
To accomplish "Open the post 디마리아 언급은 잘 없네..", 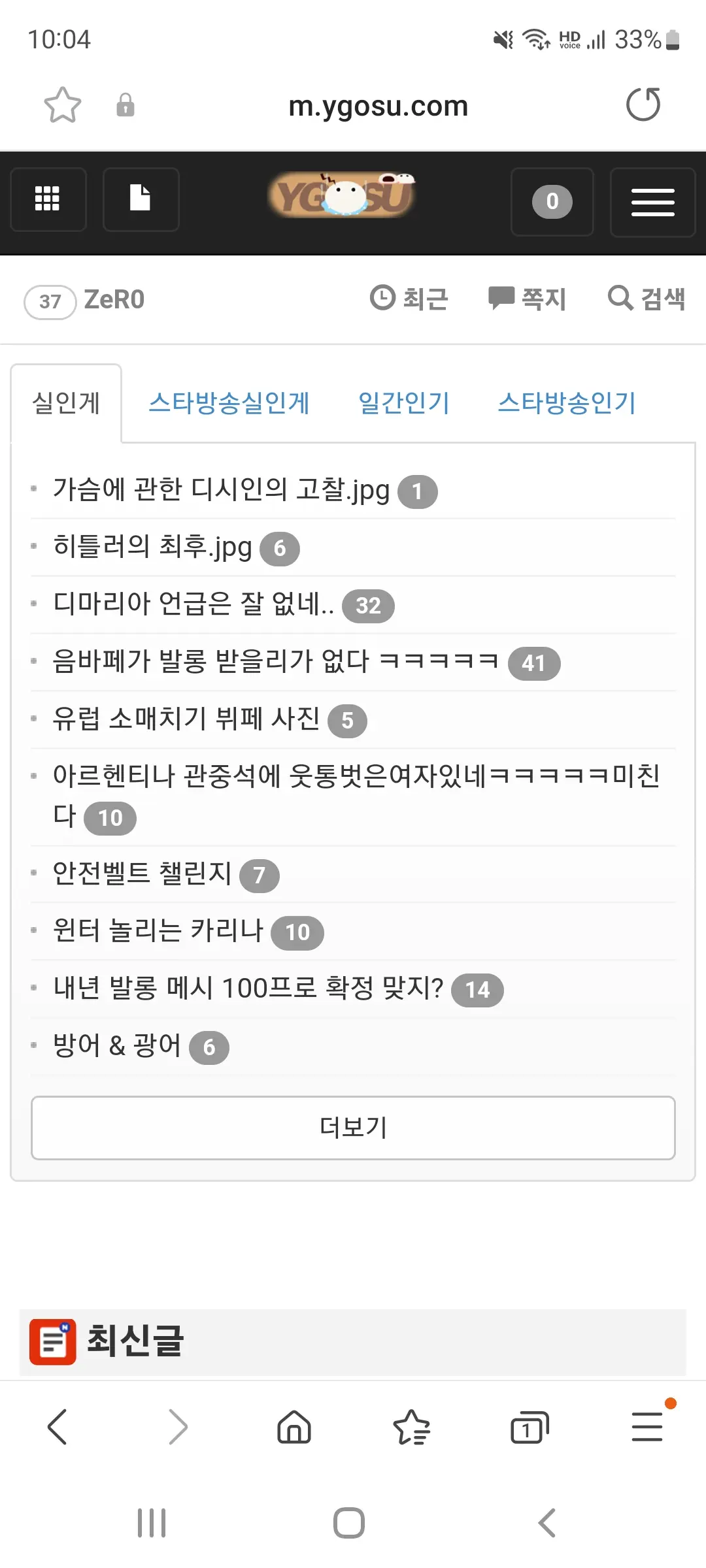I will click(x=193, y=604).
